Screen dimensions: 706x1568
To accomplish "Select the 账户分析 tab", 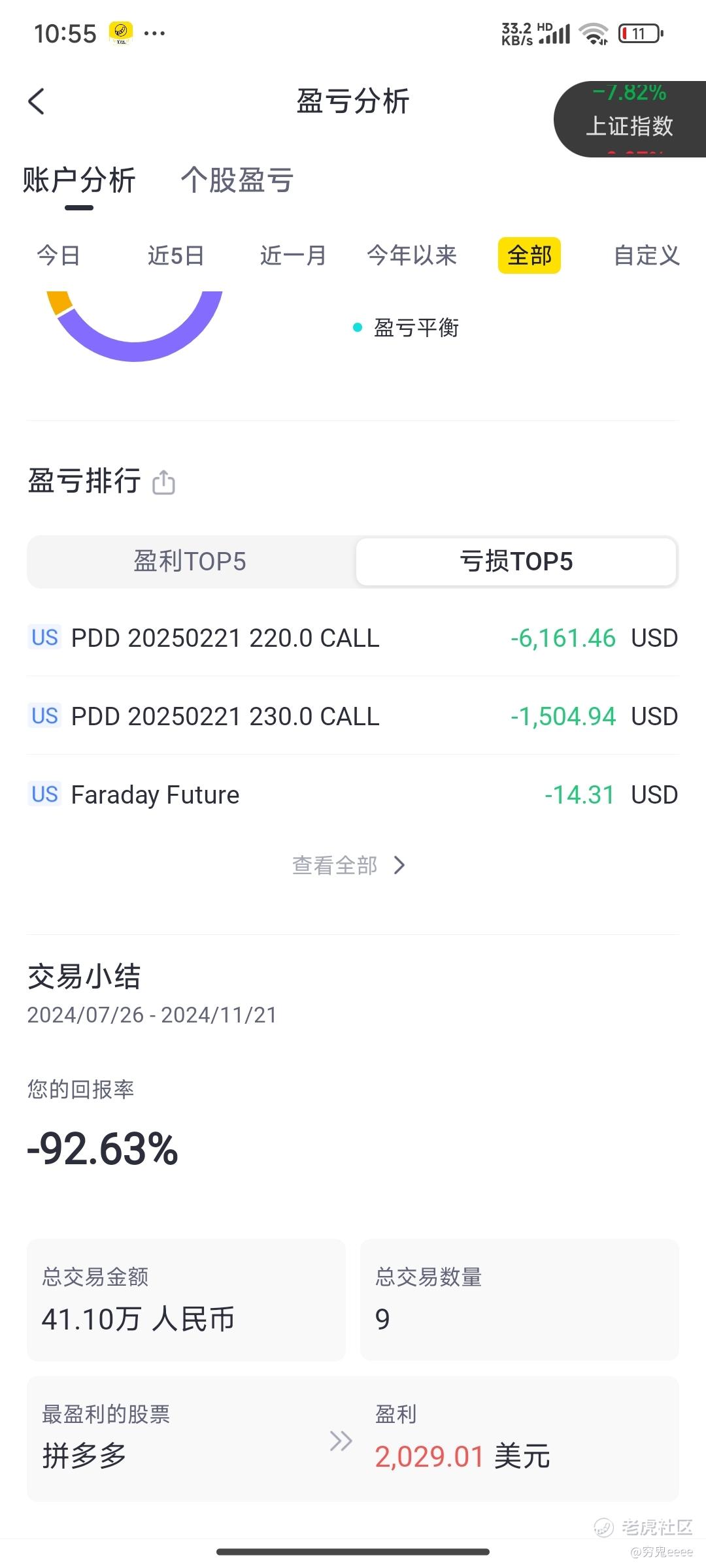I will (x=79, y=180).
